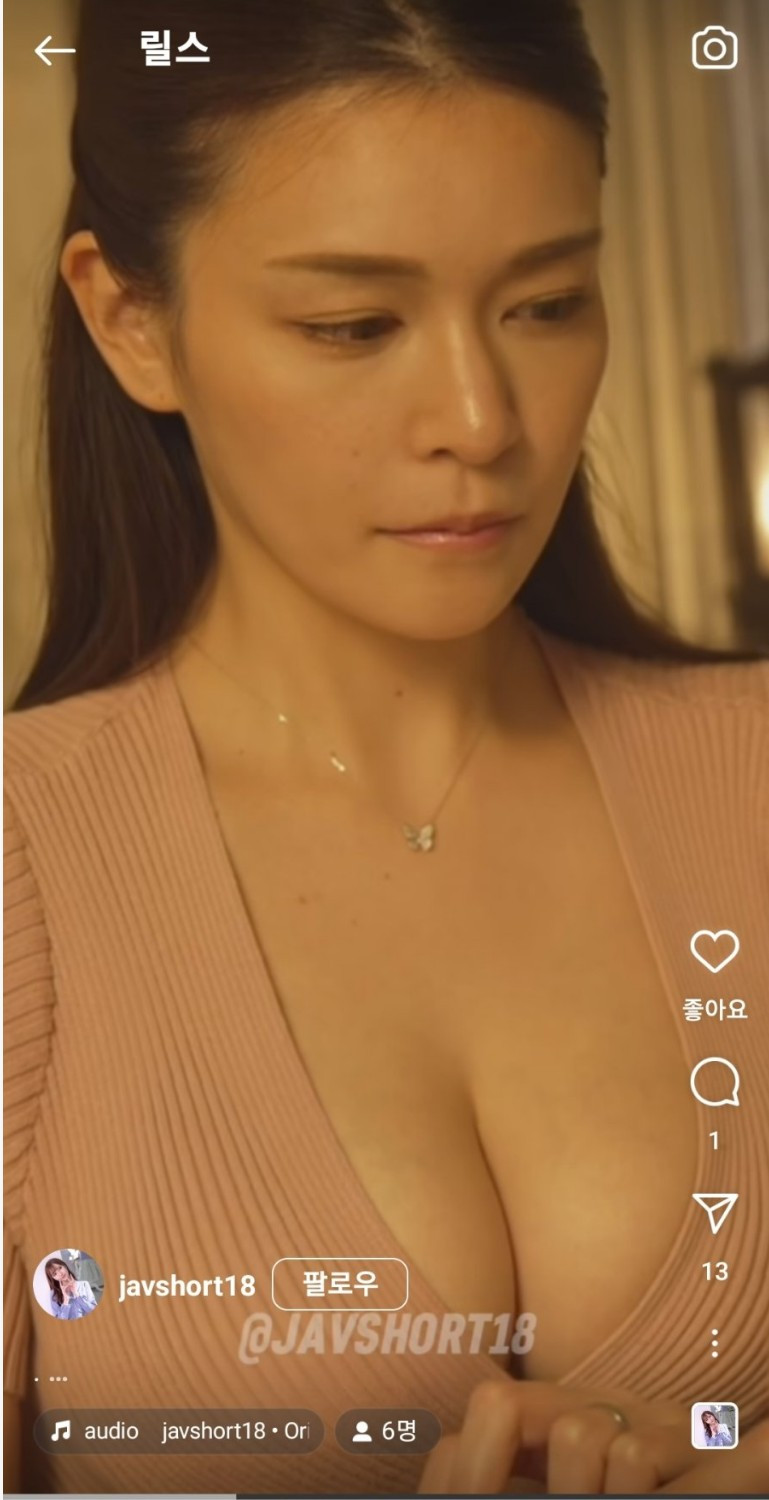Open the three-dot more options menu
Image resolution: width=769 pixels, height=1500 pixels.
(x=714, y=1343)
